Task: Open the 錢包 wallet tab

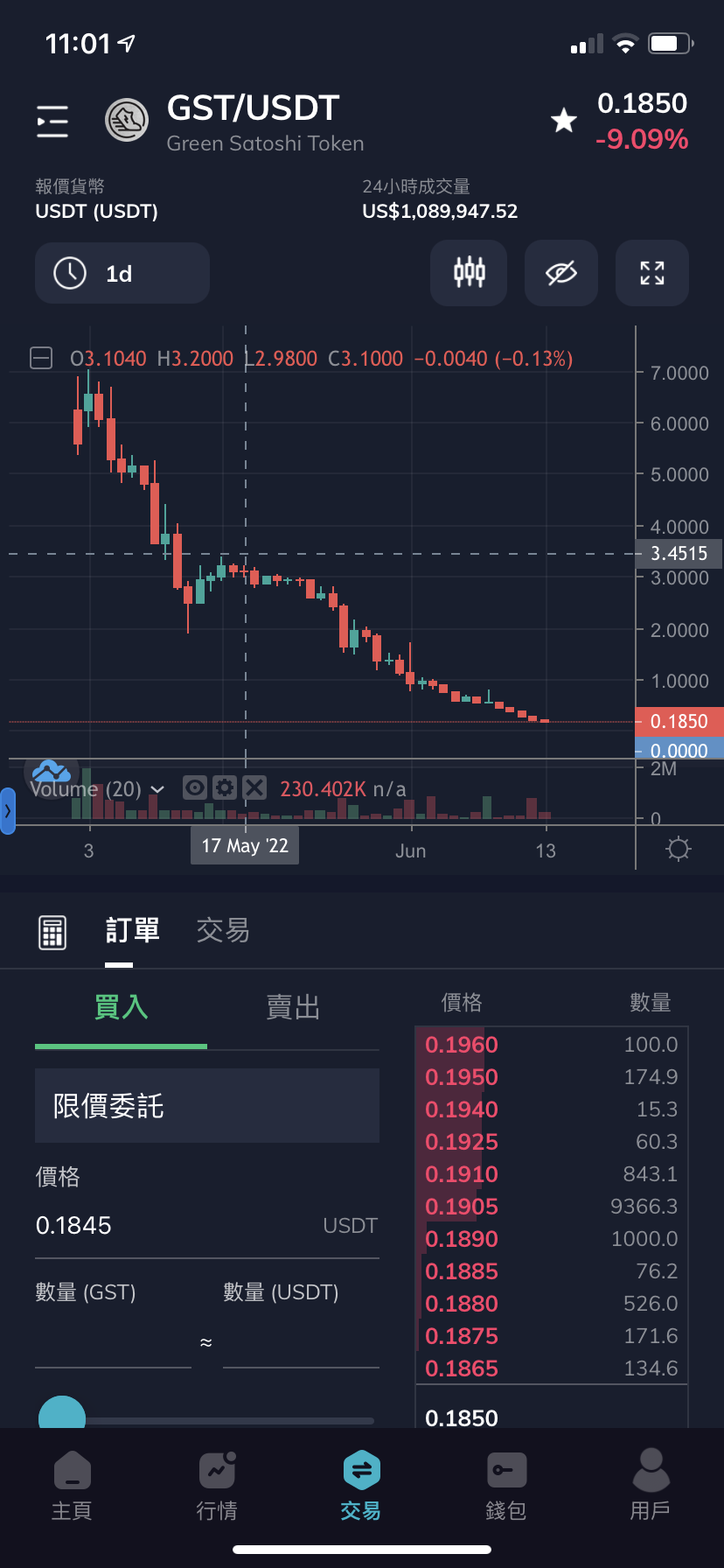Action: 506,1486
